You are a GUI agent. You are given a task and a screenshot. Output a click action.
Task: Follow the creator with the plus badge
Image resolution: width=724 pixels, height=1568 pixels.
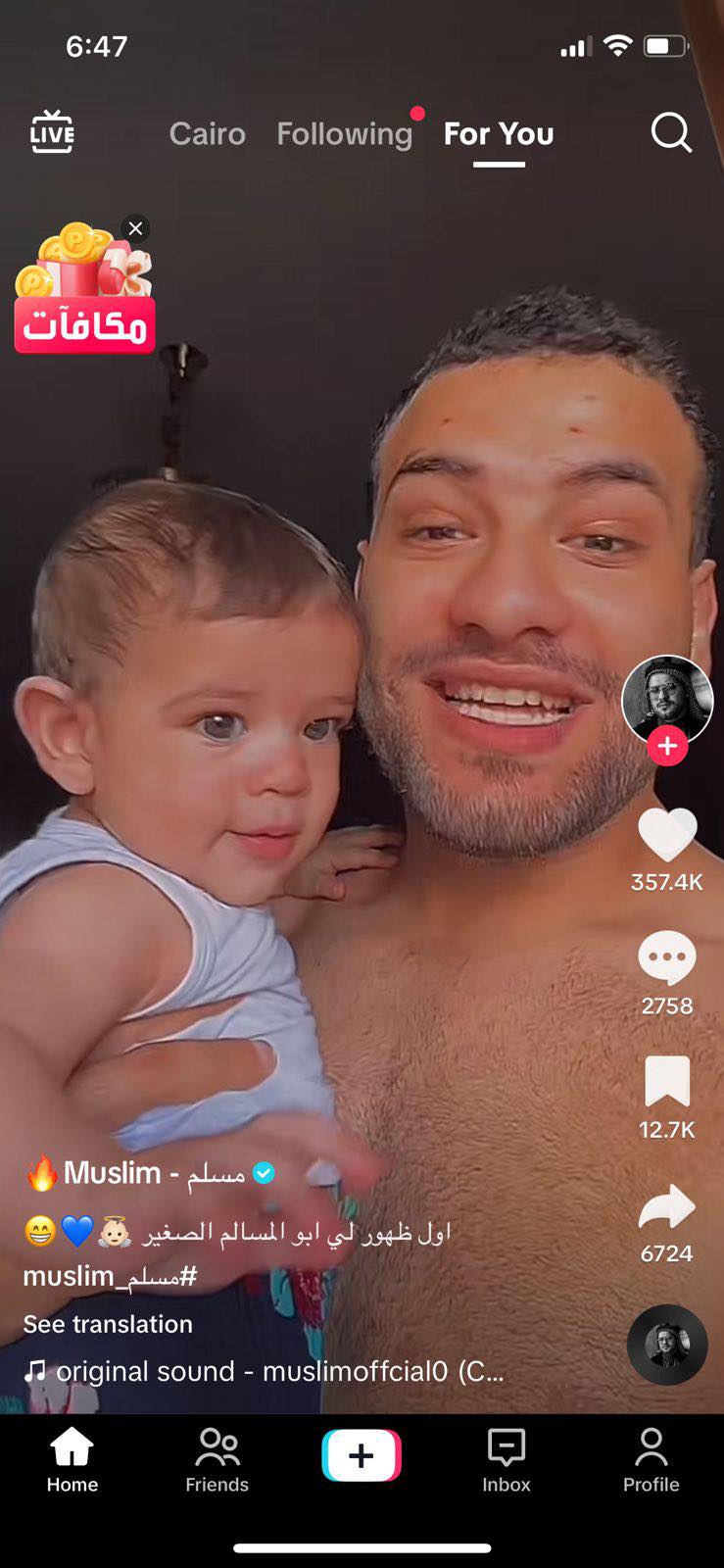point(667,746)
